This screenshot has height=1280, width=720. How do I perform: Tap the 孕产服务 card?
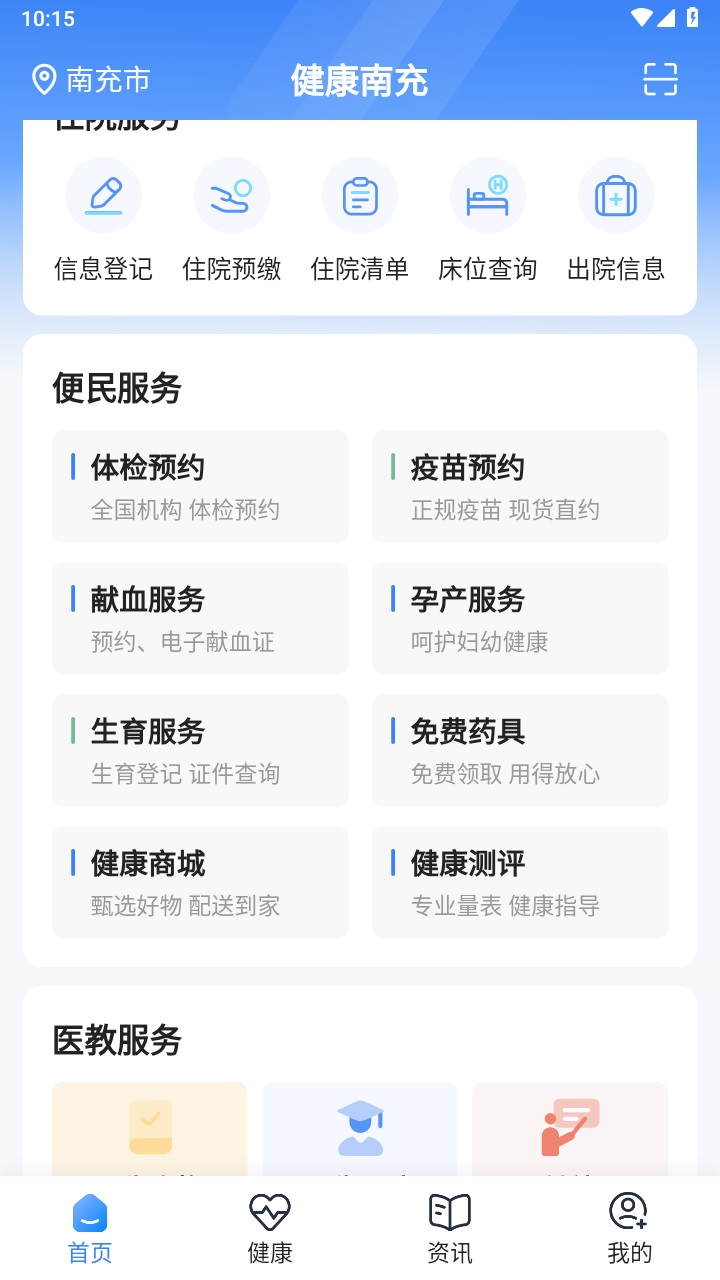[x=520, y=618]
